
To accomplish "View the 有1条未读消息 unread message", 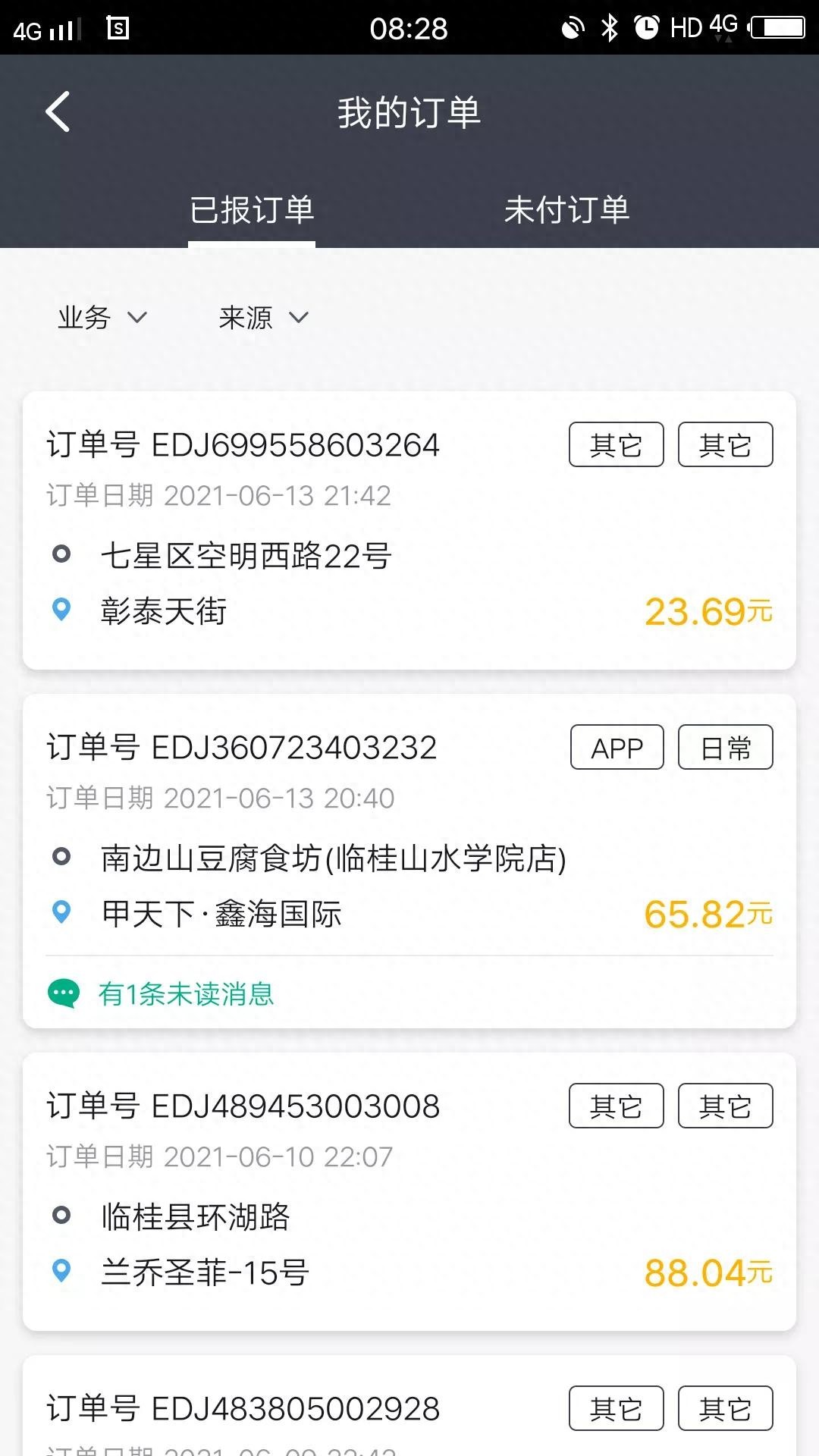I will (x=186, y=993).
